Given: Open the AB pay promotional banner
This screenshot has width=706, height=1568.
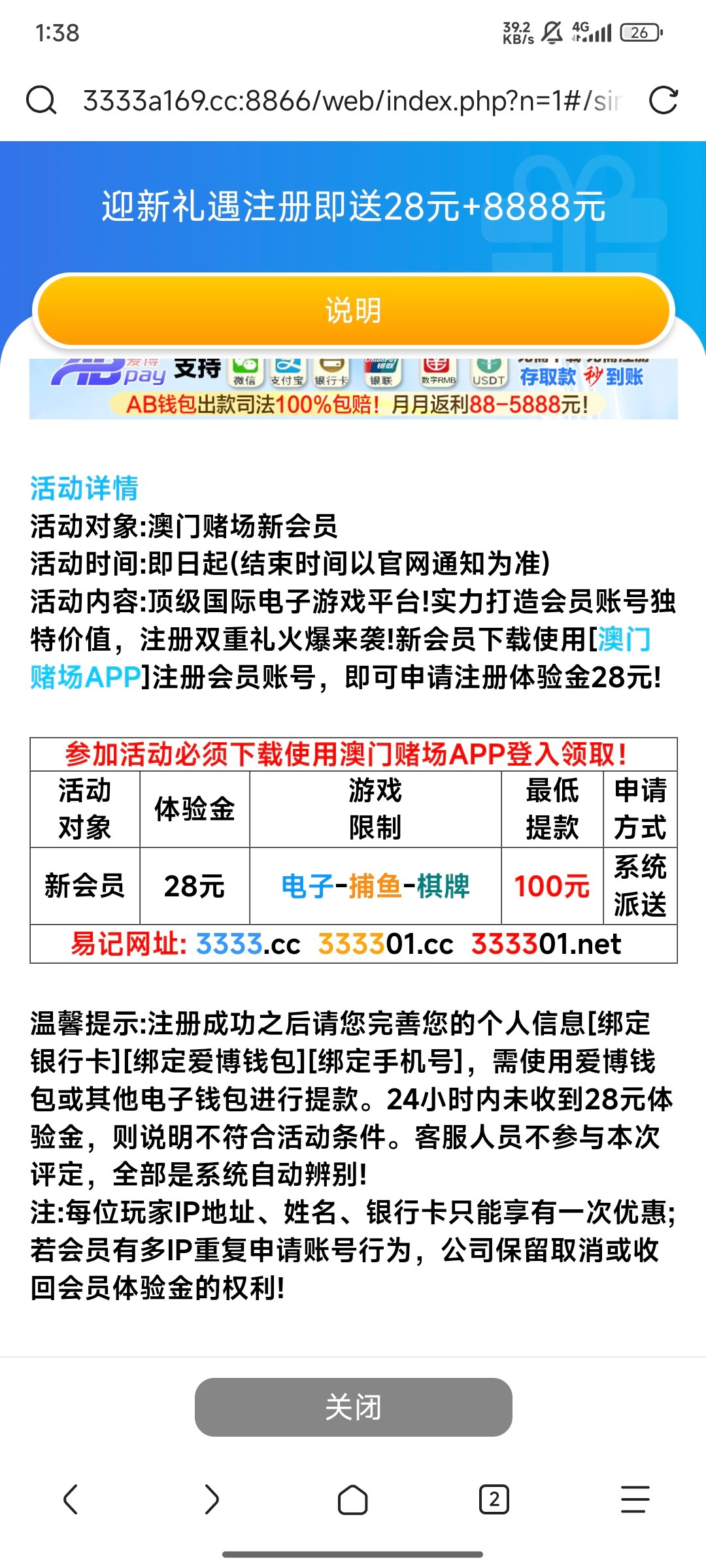Looking at the screenshot, I should (353, 388).
